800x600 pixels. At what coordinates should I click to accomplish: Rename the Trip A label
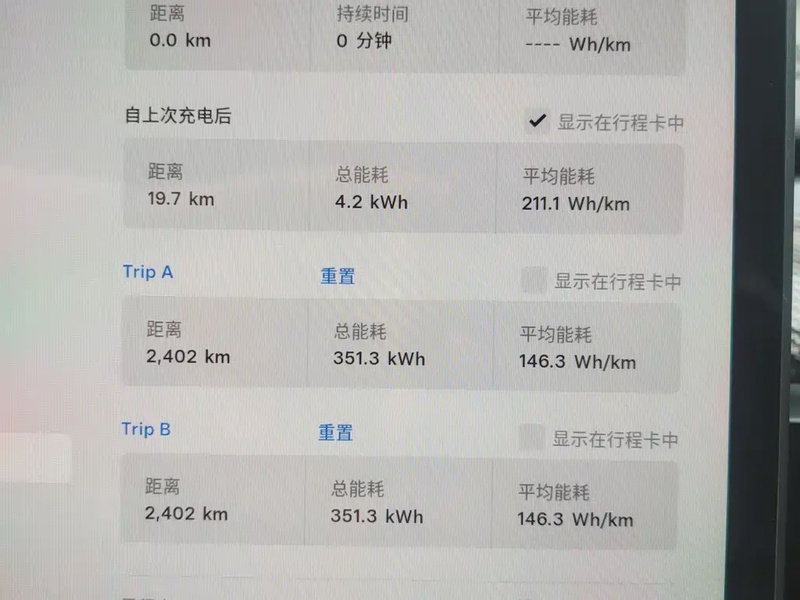point(148,271)
